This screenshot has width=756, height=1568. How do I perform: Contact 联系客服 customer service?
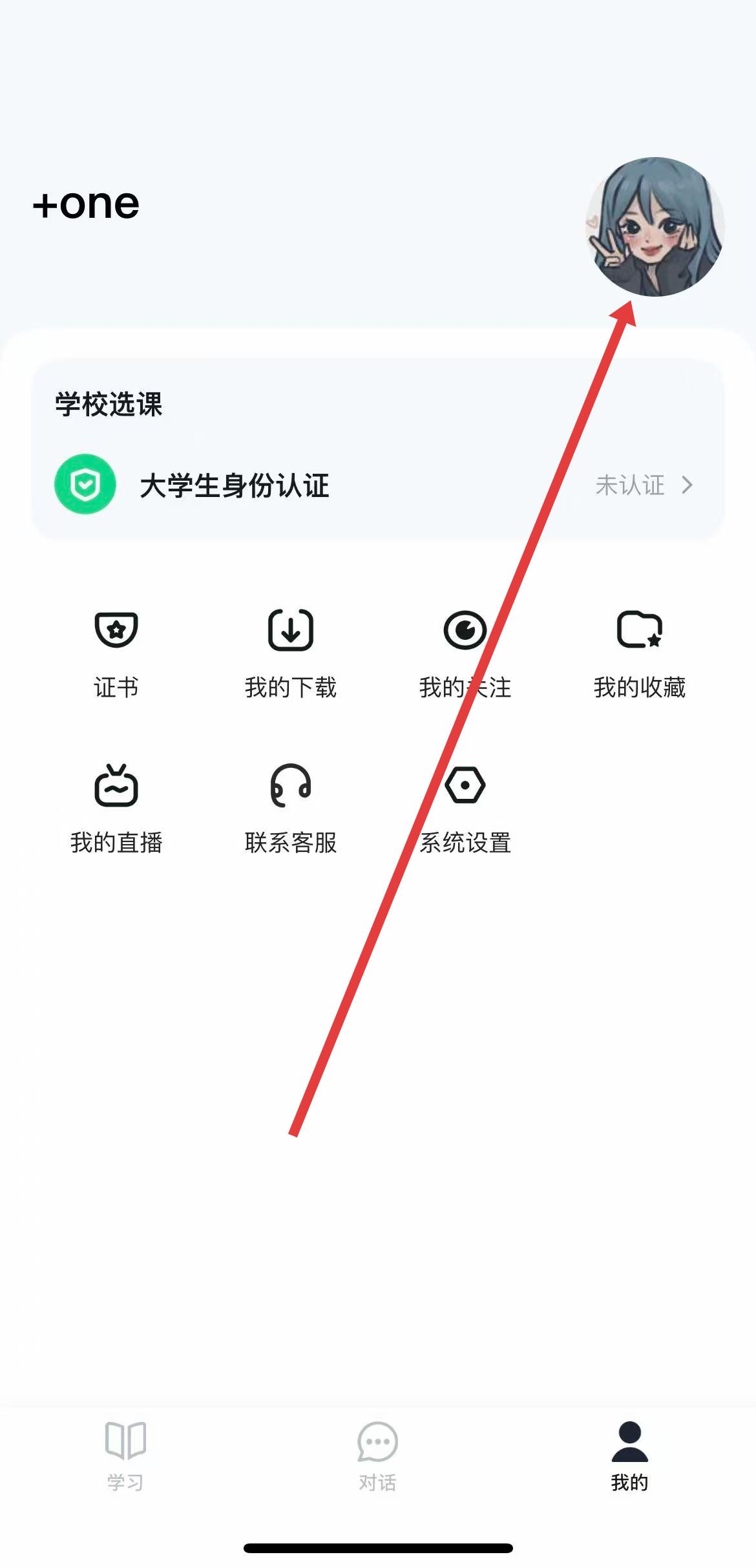click(x=291, y=808)
